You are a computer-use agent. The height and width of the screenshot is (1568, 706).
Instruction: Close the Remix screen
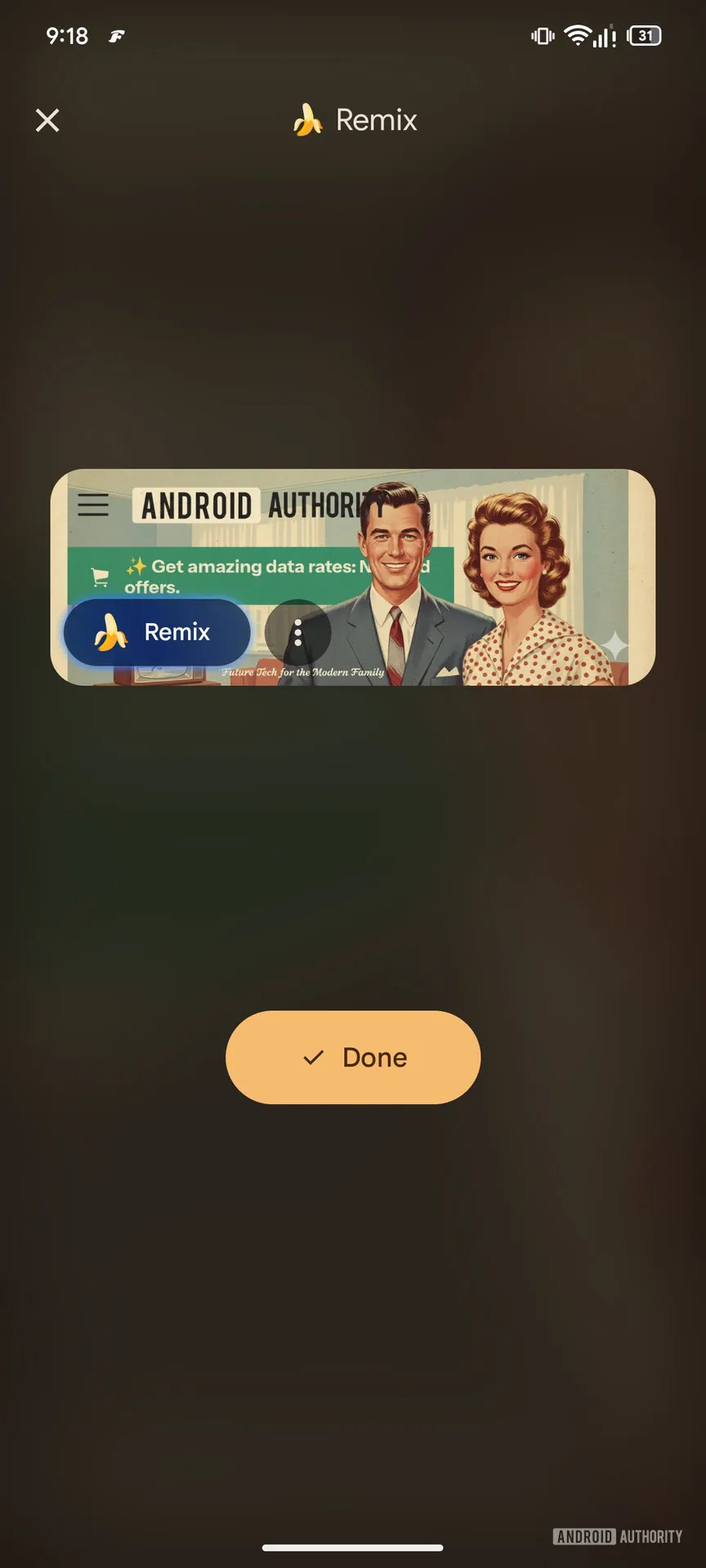click(47, 120)
